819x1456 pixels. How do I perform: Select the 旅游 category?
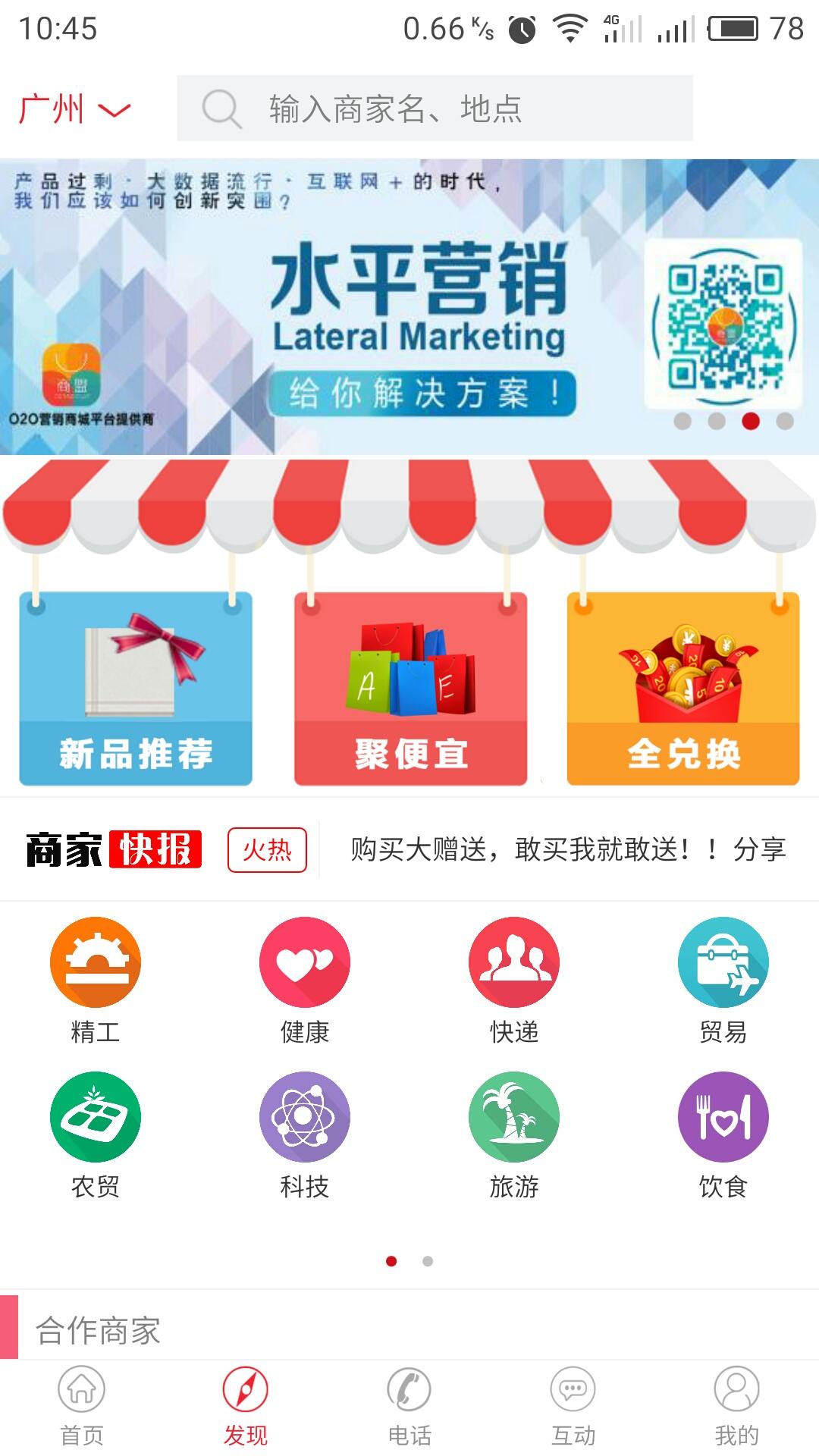coord(514,1134)
